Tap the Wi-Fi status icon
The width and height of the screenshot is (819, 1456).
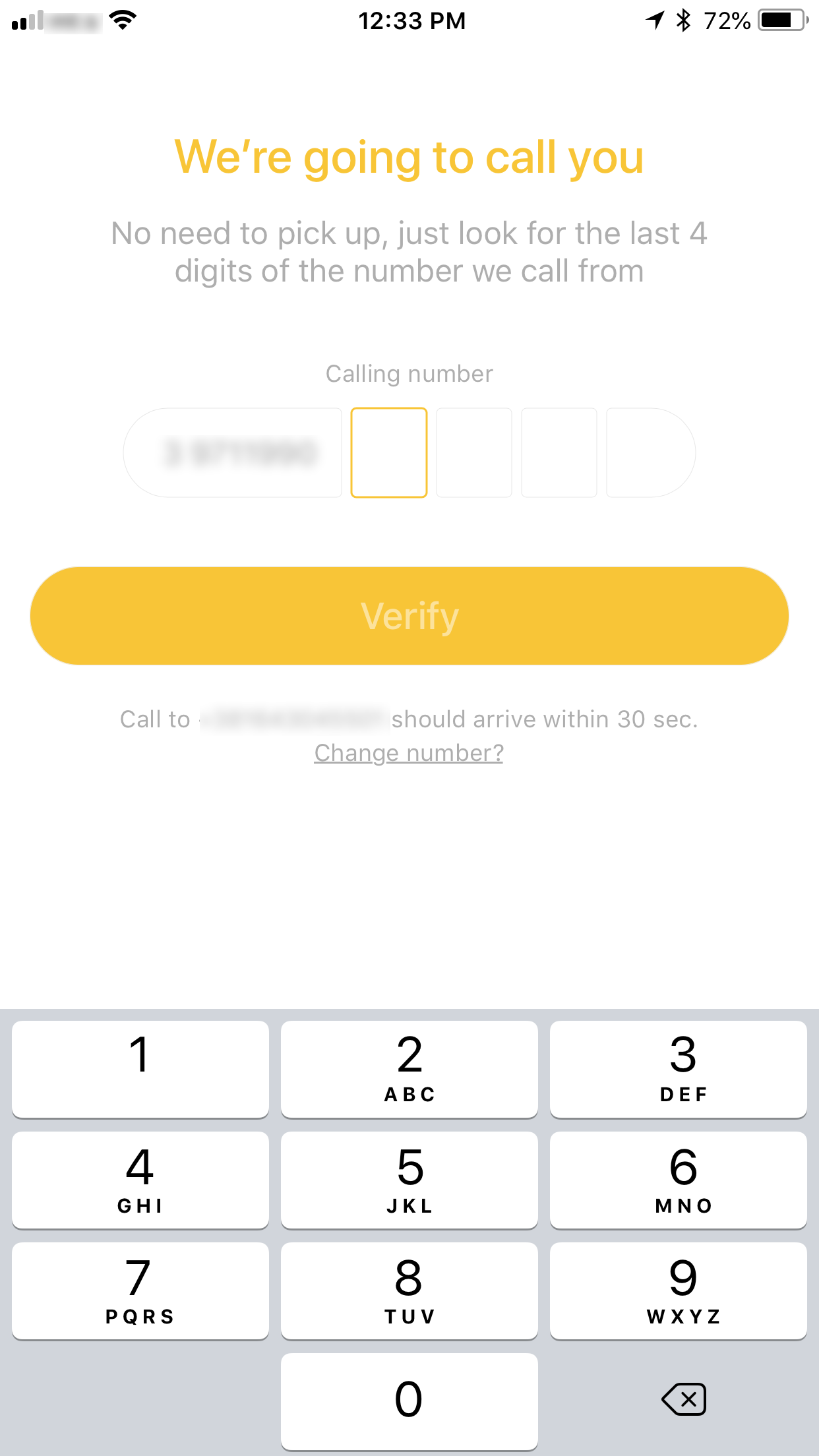(x=123, y=20)
